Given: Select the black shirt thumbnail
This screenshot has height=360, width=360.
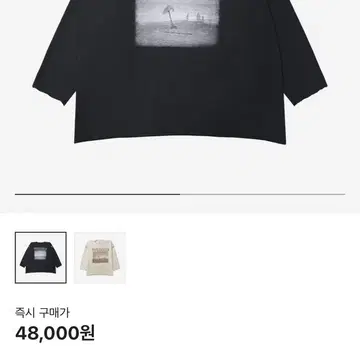Looking at the screenshot, I should coord(41,258).
